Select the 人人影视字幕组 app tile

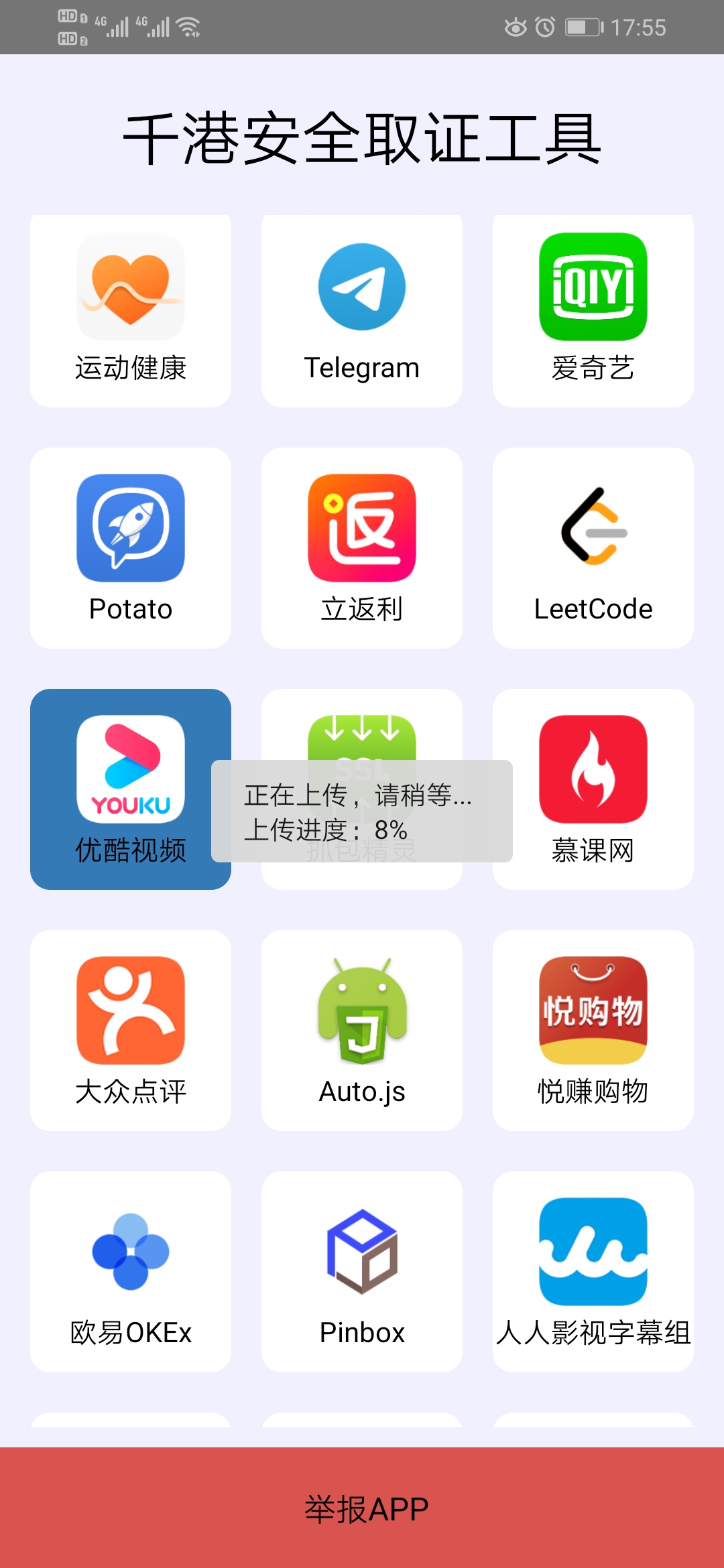(x=593, y=1271)
